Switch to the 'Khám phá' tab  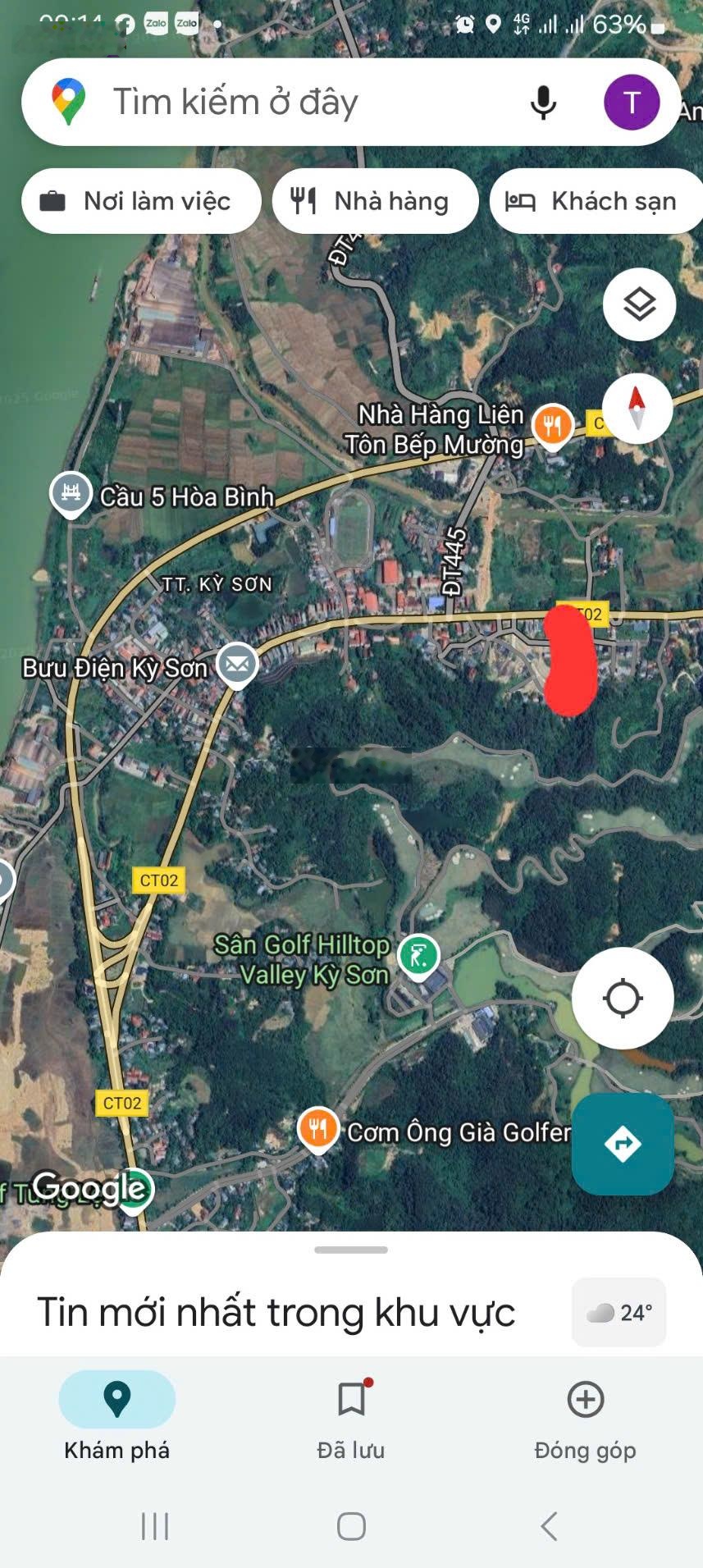point(116,1417)
